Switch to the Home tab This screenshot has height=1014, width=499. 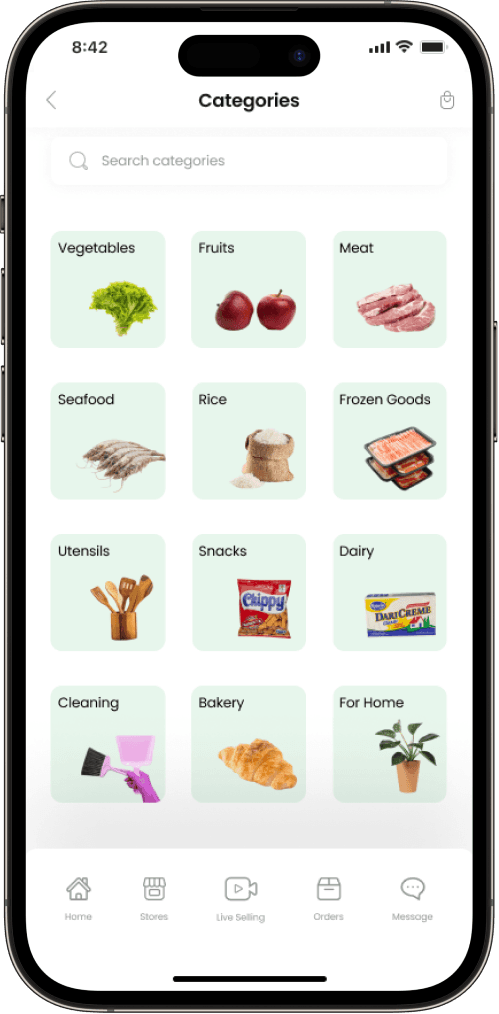[78, 898]
